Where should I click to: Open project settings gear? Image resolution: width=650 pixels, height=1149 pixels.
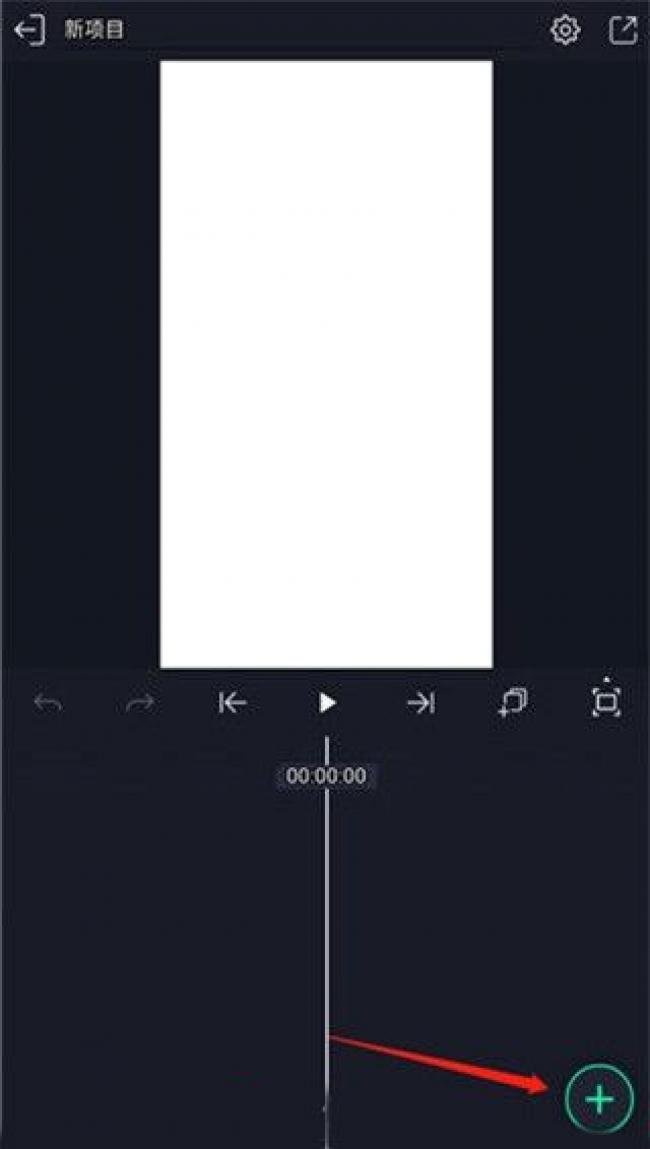tap(565, 30)
